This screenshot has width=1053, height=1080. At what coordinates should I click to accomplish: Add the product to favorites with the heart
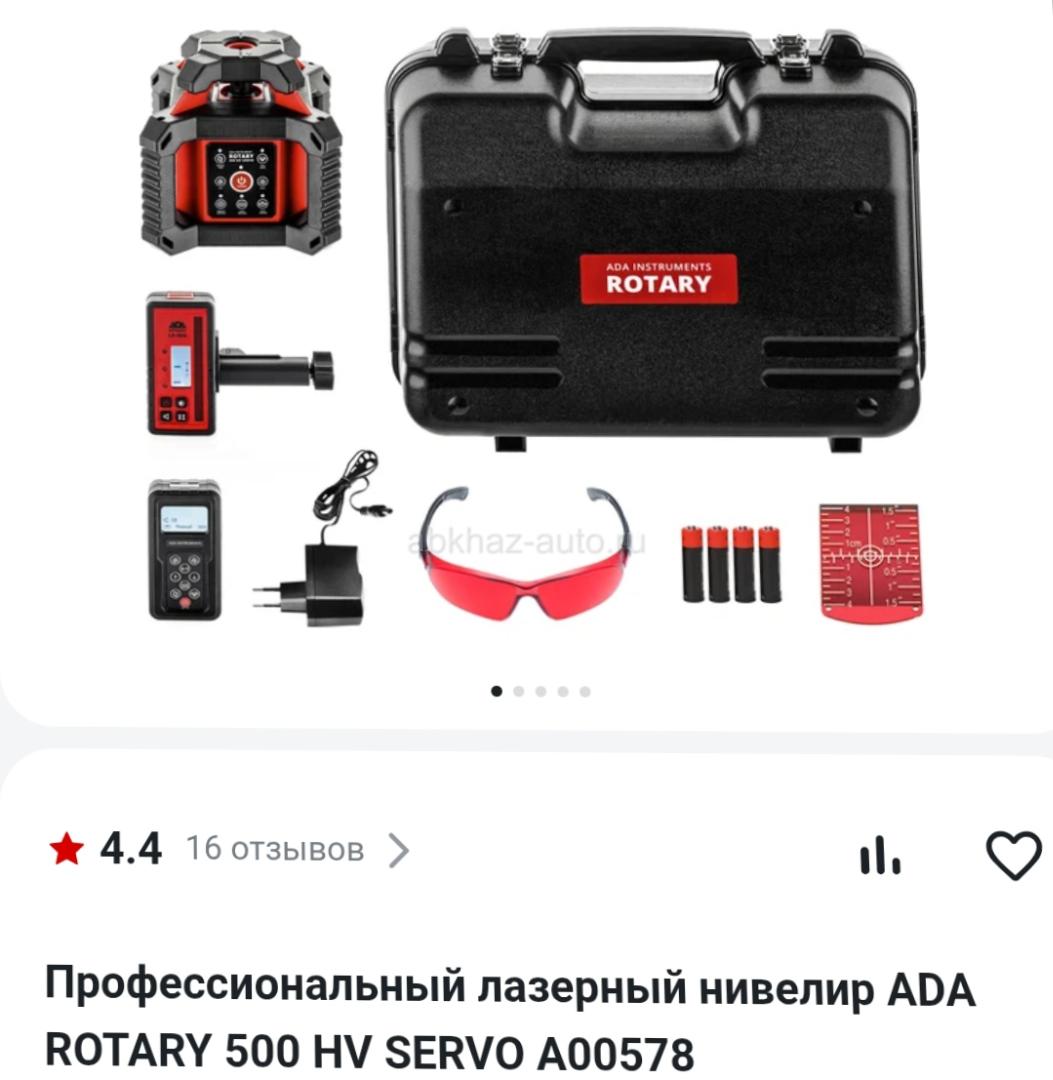click(1014, 856)
